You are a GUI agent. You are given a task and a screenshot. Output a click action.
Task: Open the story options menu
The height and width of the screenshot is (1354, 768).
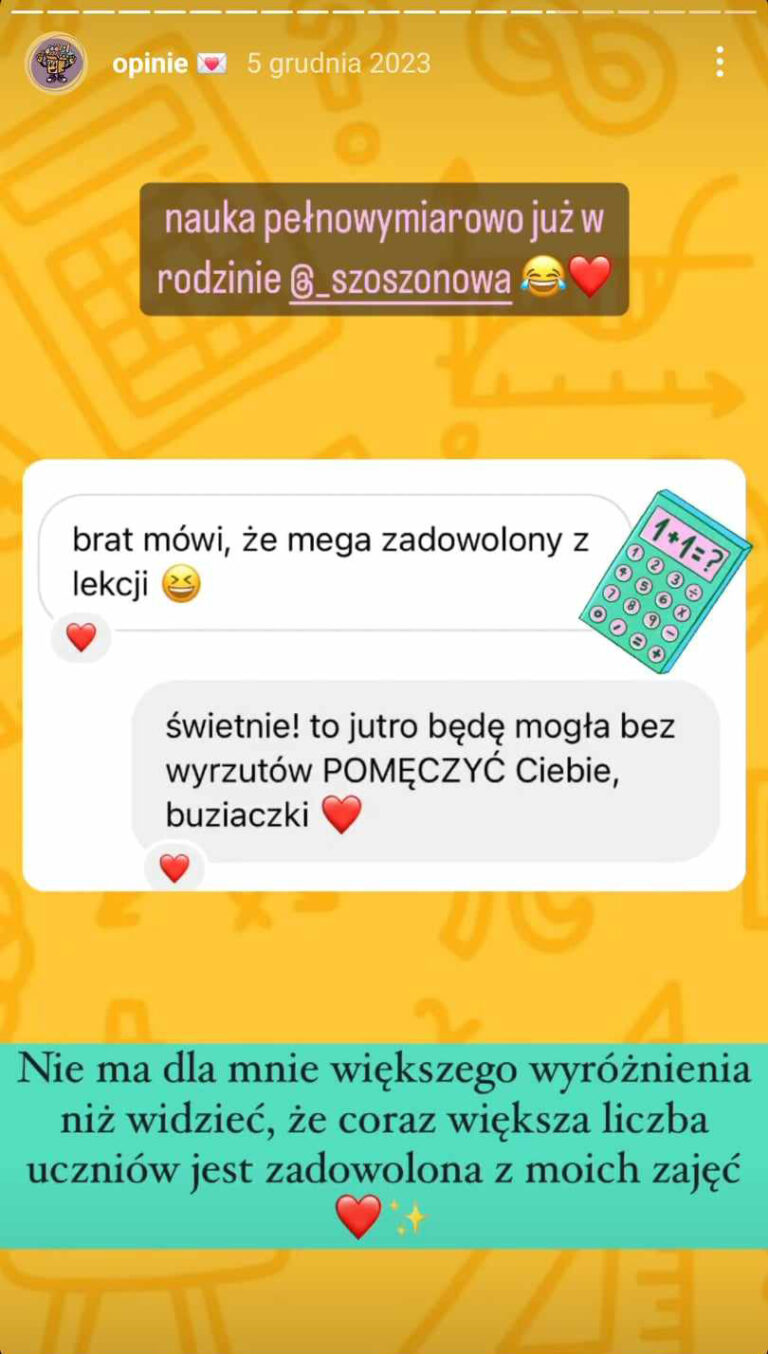pyautogui.click(x=719, y=62)
